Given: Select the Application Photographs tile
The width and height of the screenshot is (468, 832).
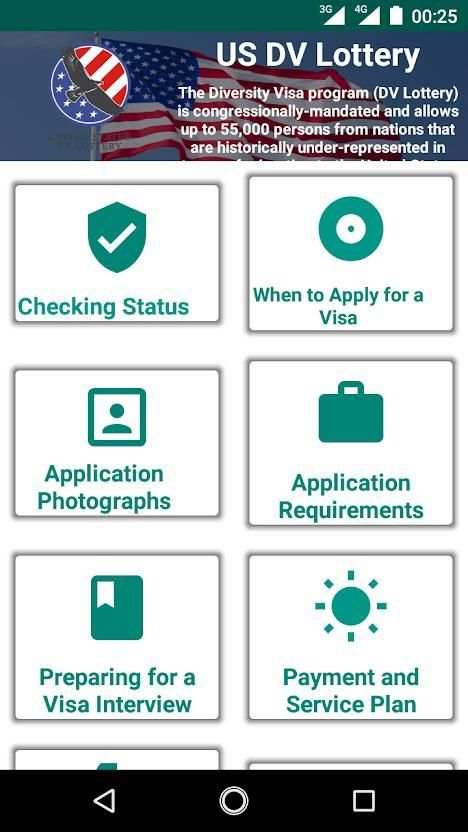Looking at the screenshot, I should (117, 443).
